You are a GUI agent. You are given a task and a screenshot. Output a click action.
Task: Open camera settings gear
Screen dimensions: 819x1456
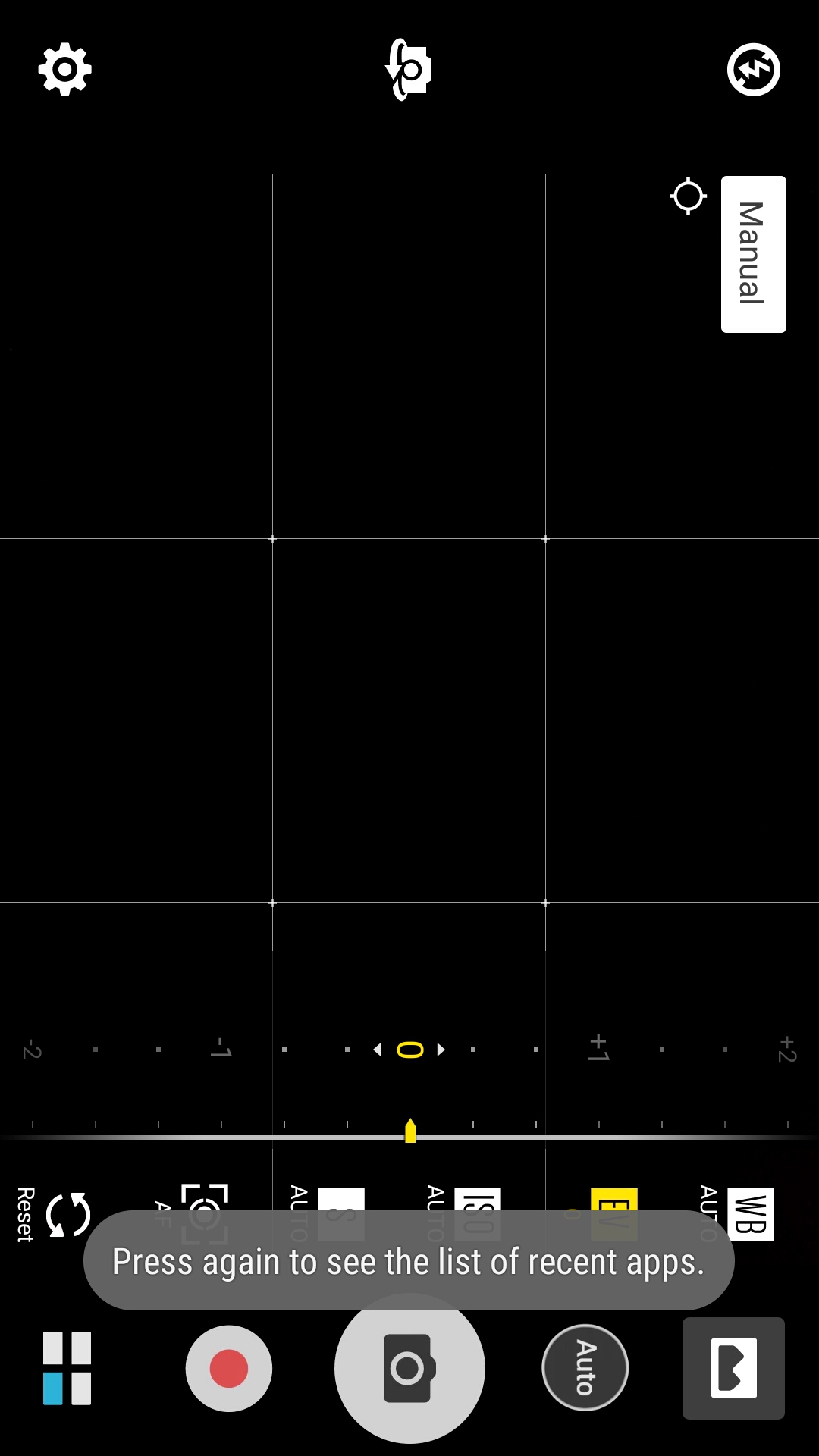click(65, 70)
